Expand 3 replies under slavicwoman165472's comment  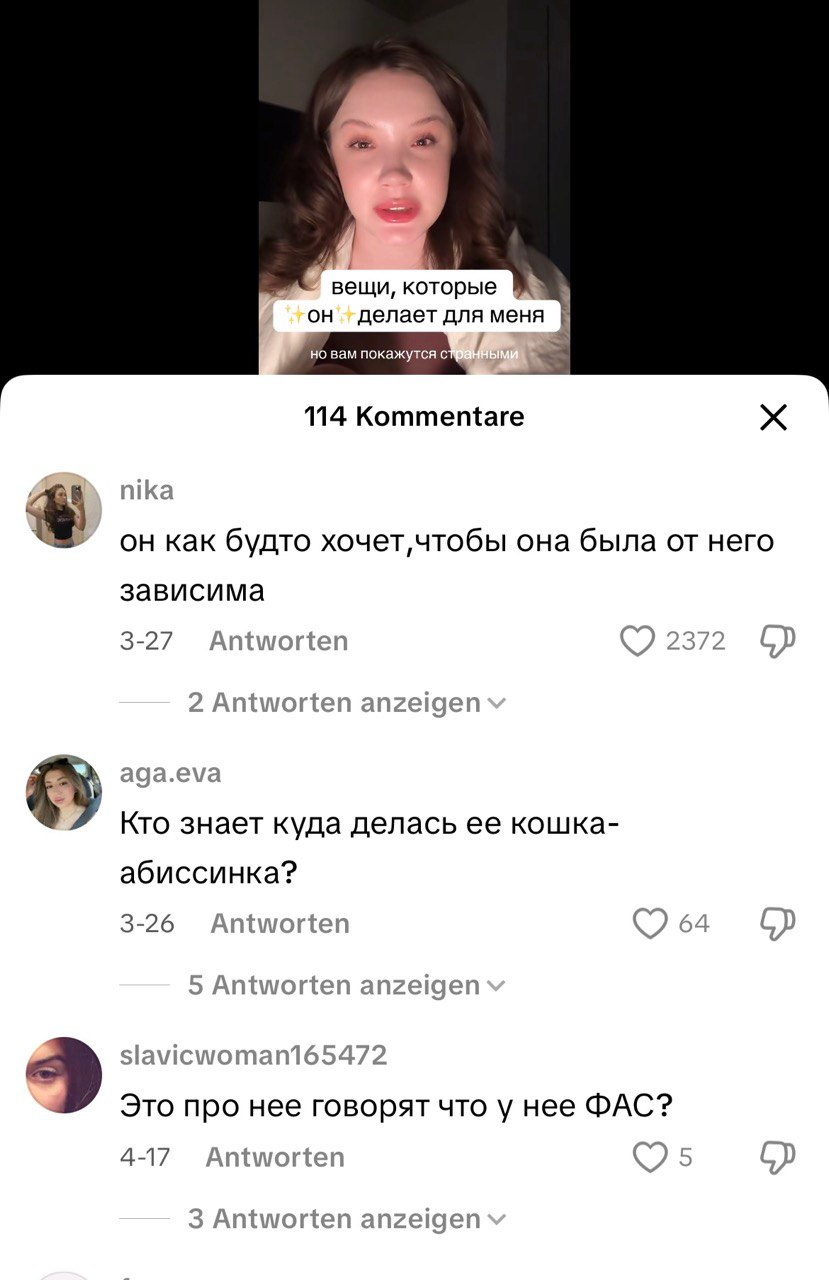pyautogui.click(x=346, y=1219)
